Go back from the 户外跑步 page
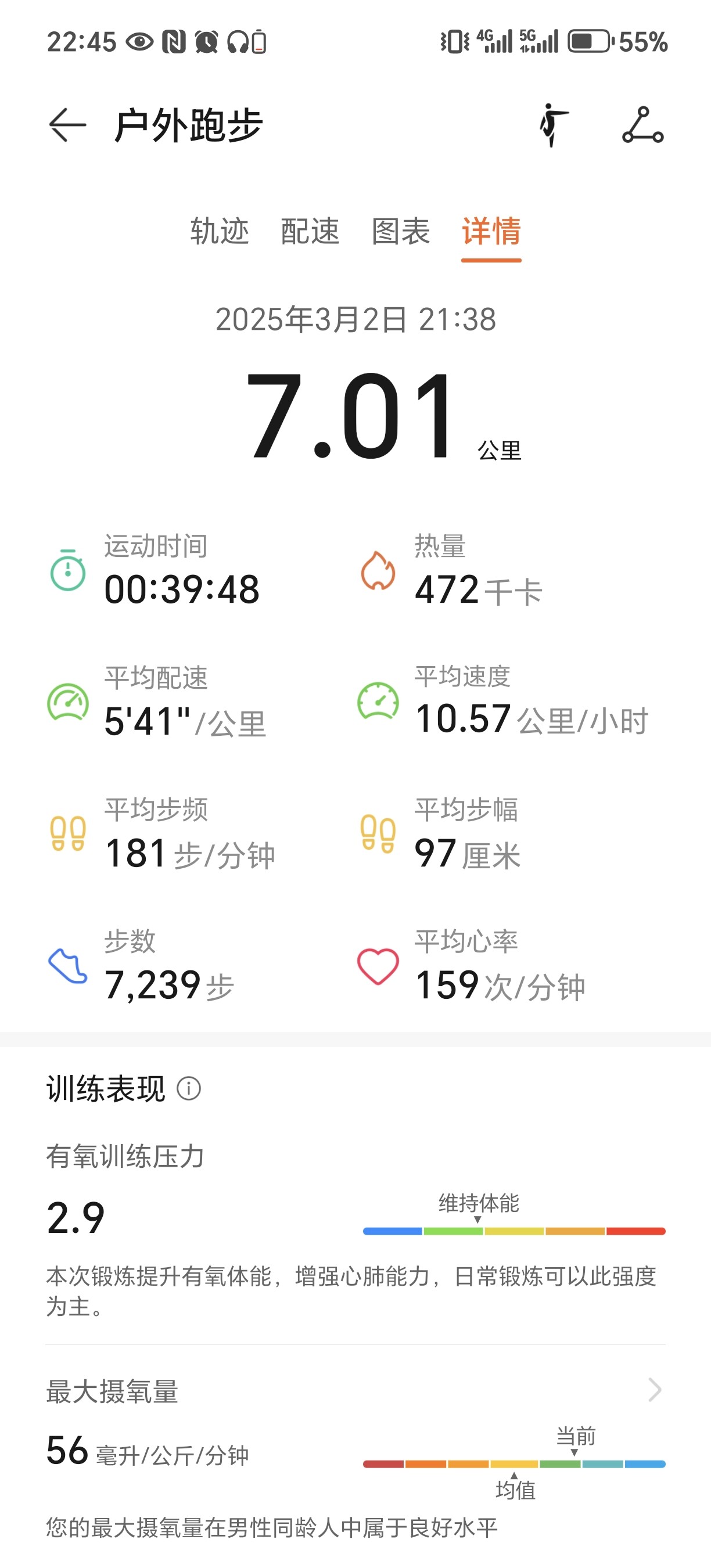 67,125
